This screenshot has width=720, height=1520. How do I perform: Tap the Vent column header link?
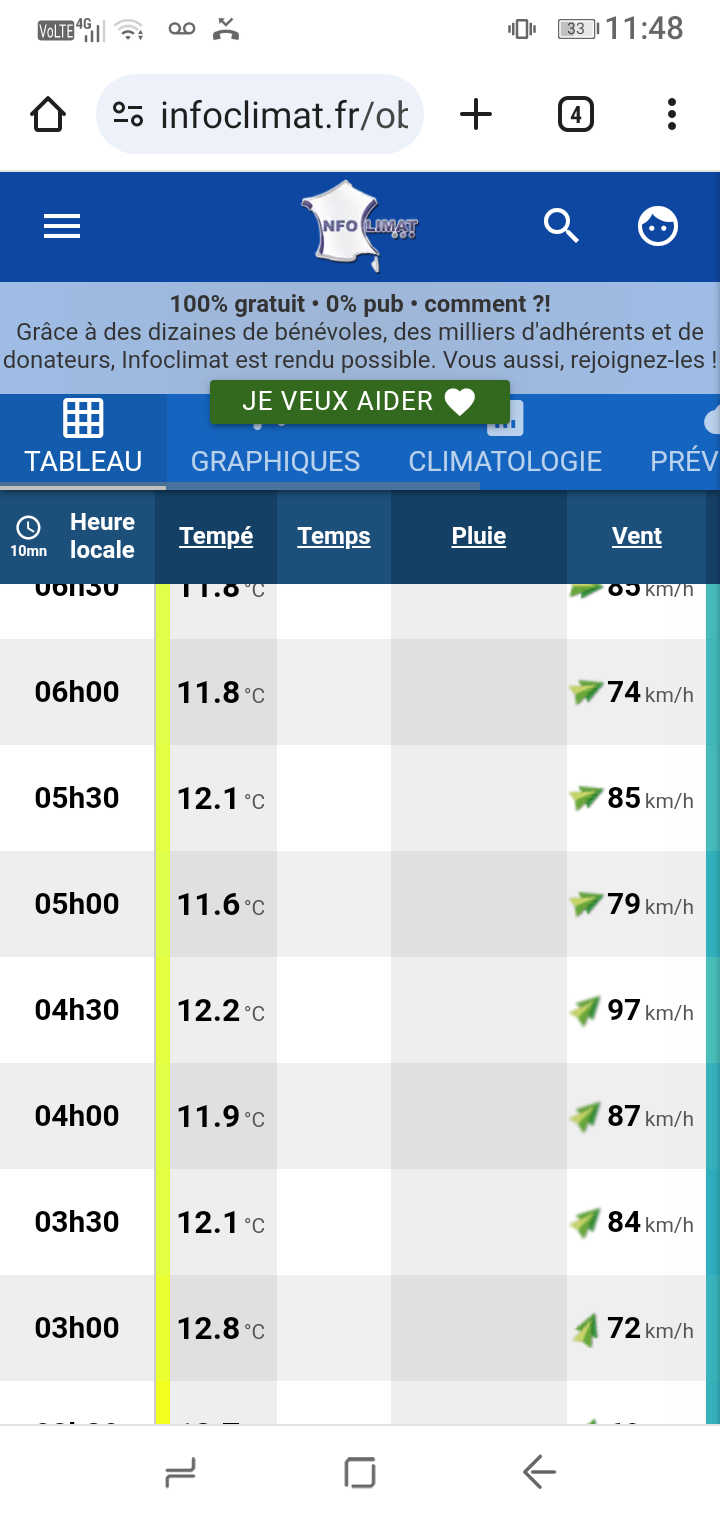(x=637, y=536)
